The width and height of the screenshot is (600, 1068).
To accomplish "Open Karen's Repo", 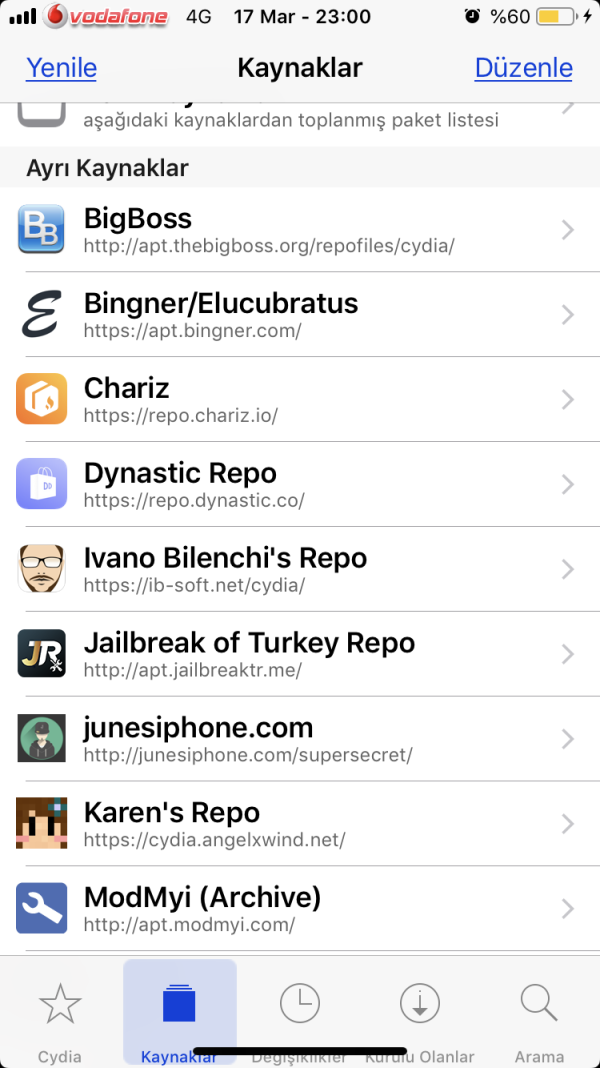I will [300, 825].
